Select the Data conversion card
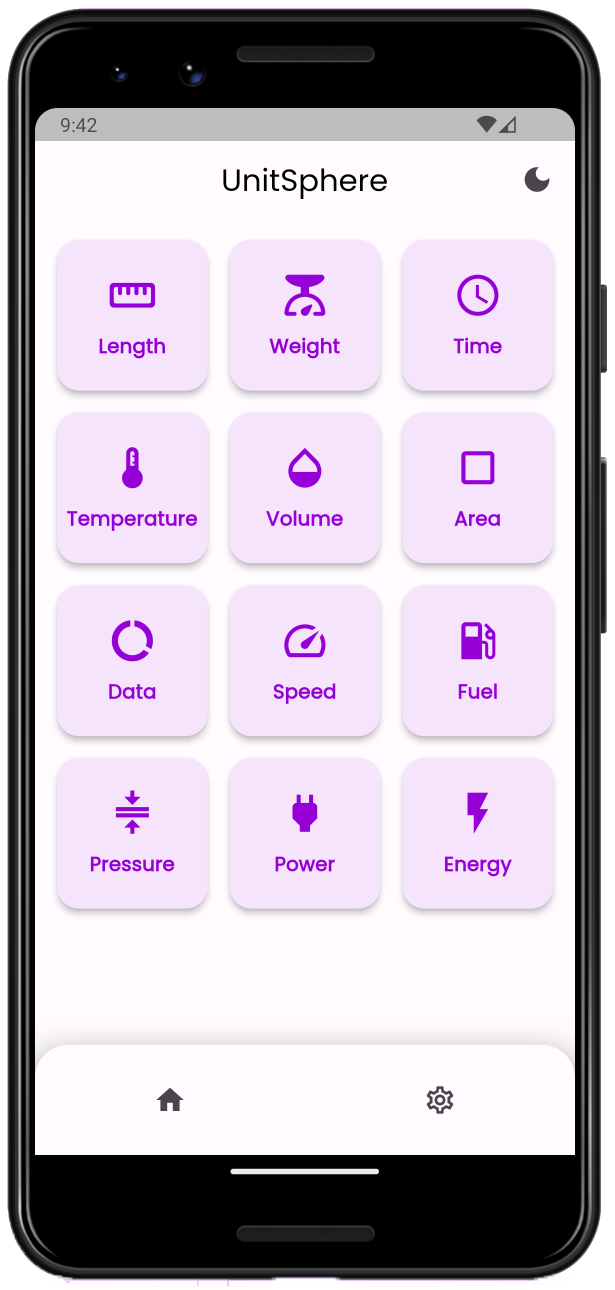Screen dimensions: 615x1290 (x=132, y=660)
